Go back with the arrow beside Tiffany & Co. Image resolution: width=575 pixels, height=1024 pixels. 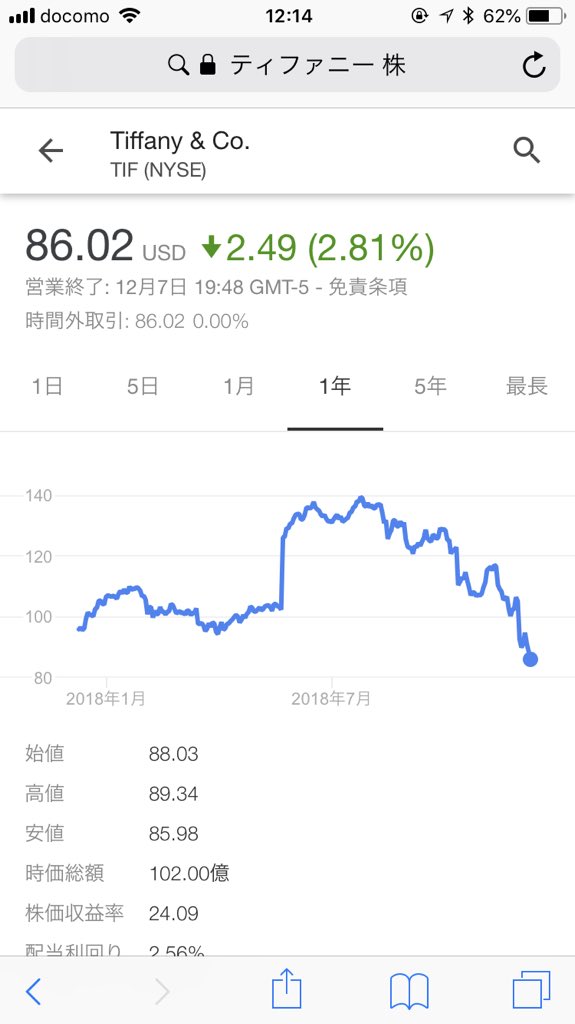tap(50, 152)
